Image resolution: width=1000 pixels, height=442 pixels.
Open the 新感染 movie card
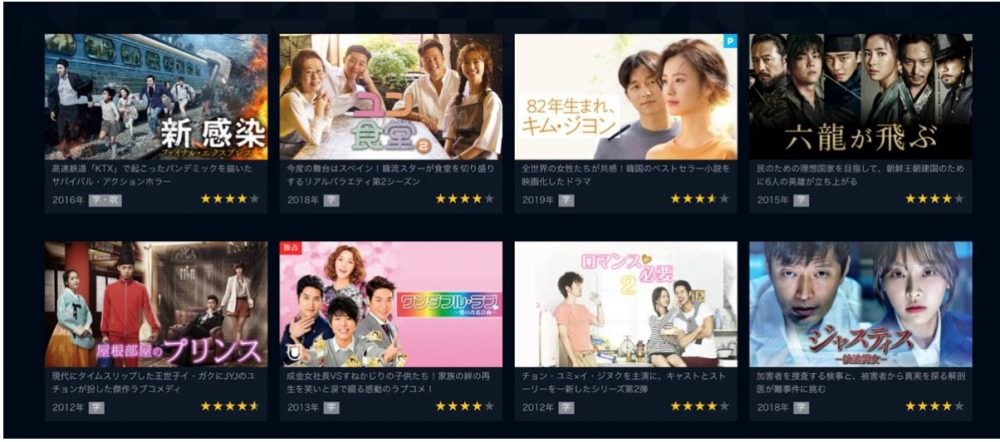point(156,97)
